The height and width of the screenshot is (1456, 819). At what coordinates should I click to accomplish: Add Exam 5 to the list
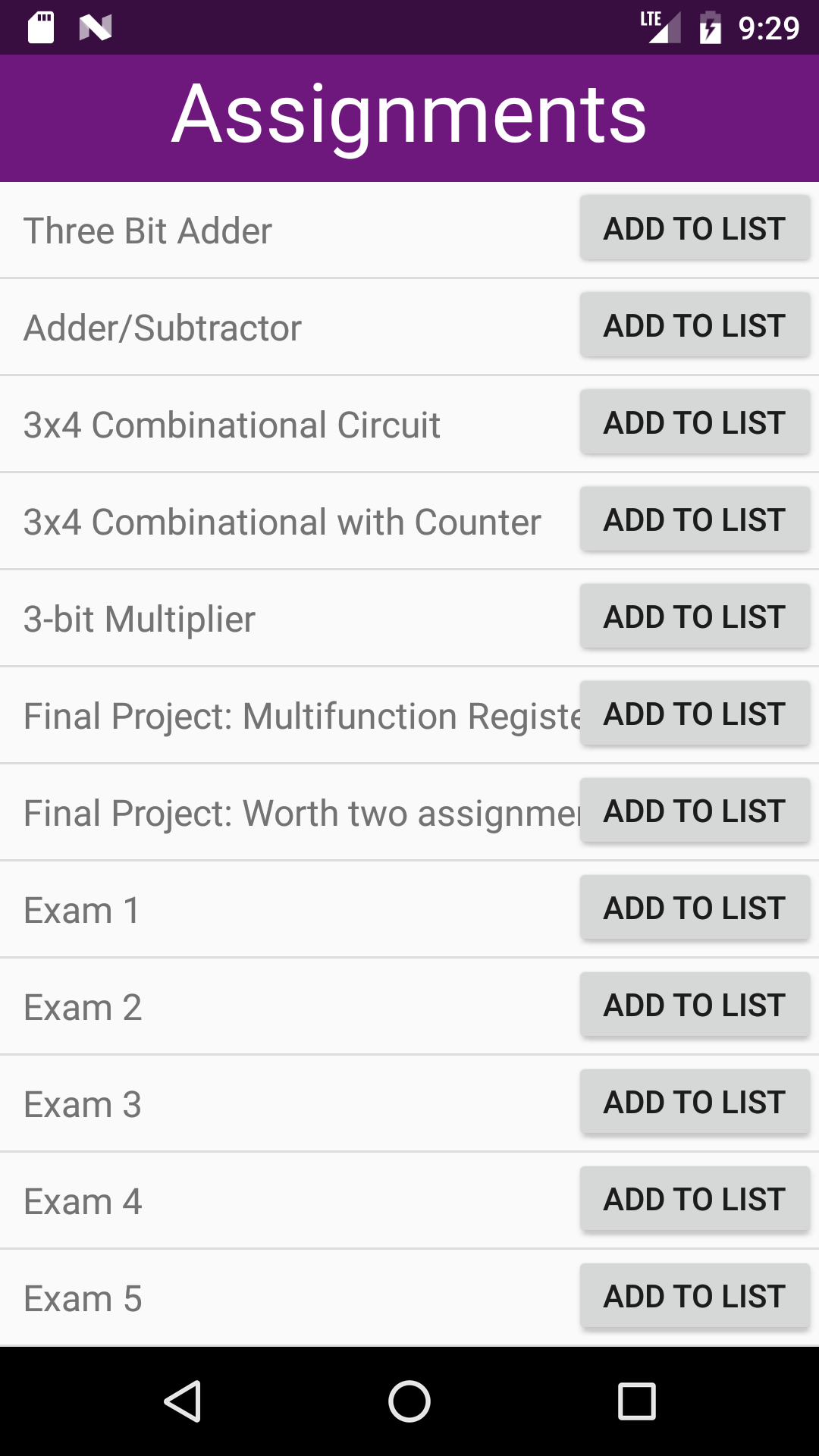[x=695, y=1296]
